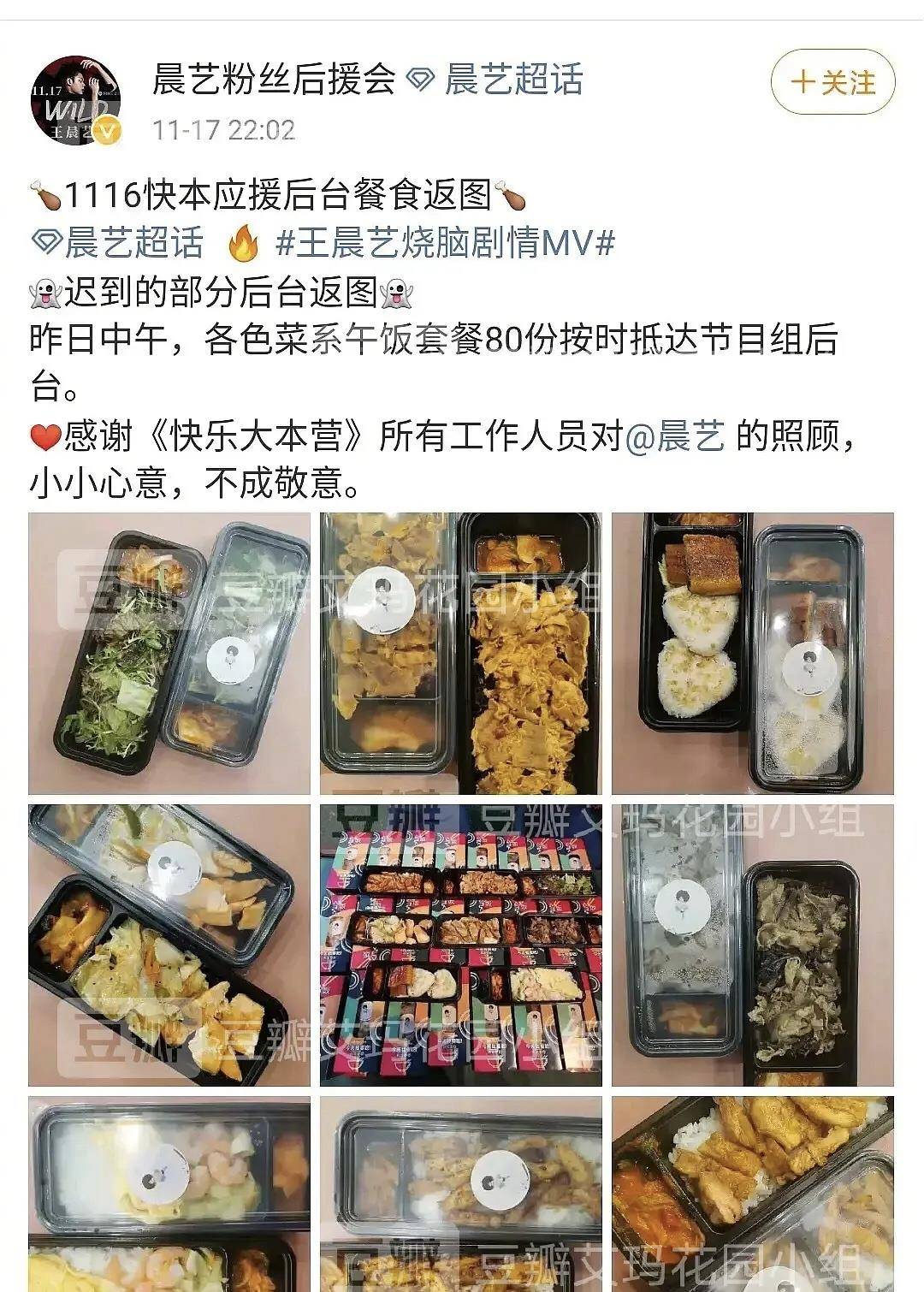This screenshot has height=1292, width=924.
Task: Open hashtag #王晨艺烧脑剧情MV#
Action: tap(445, 243)
